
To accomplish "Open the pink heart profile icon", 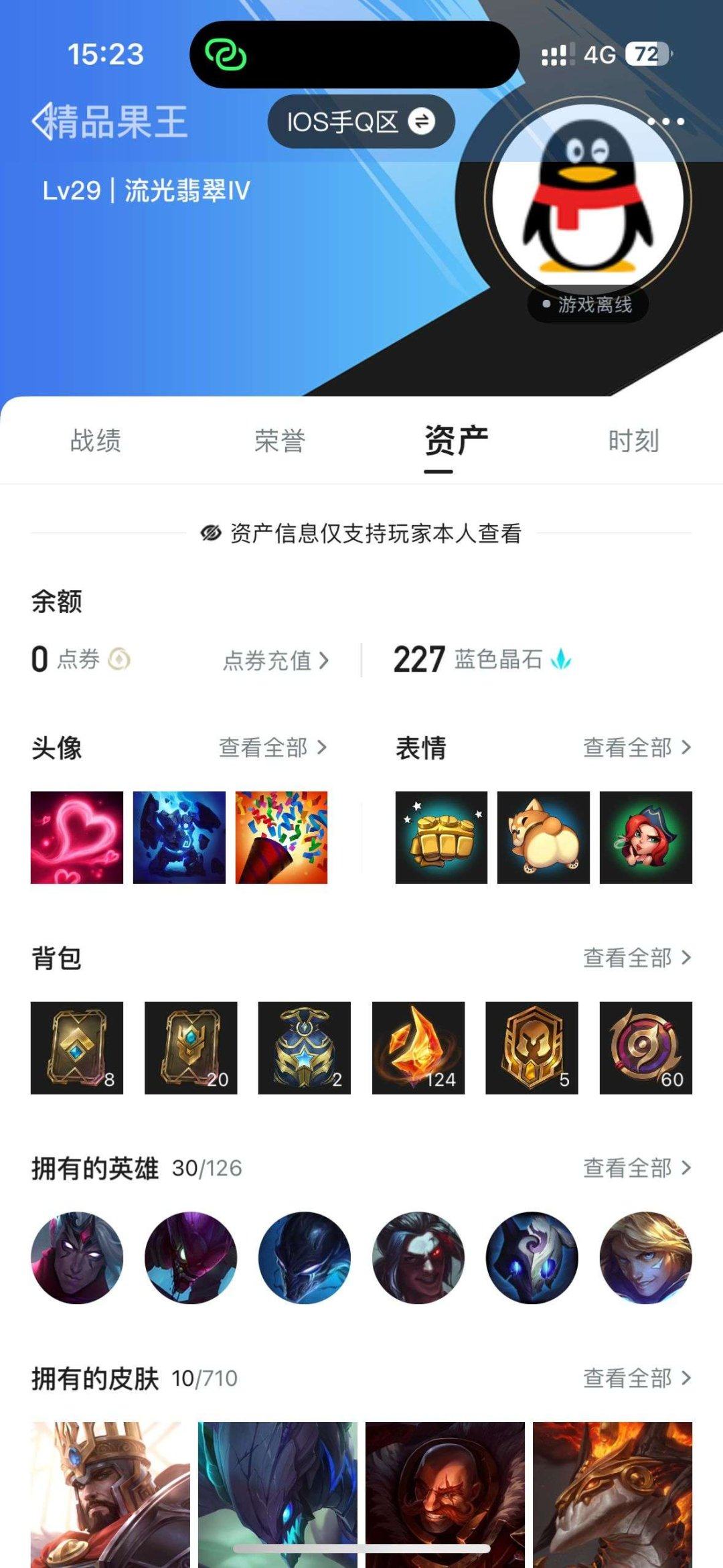I will click(x=76, y=839).
